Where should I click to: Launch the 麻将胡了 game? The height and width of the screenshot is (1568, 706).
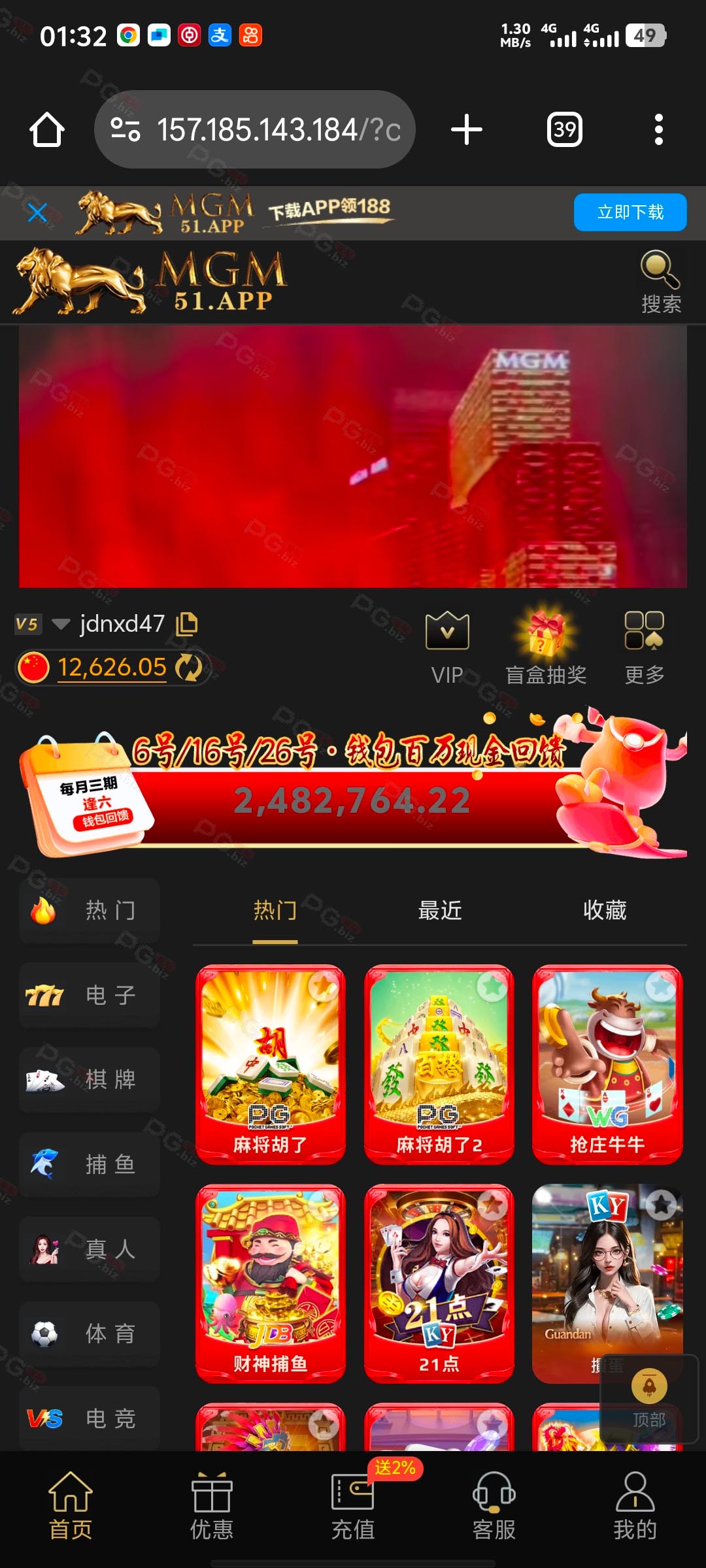tap(271, 1064)
